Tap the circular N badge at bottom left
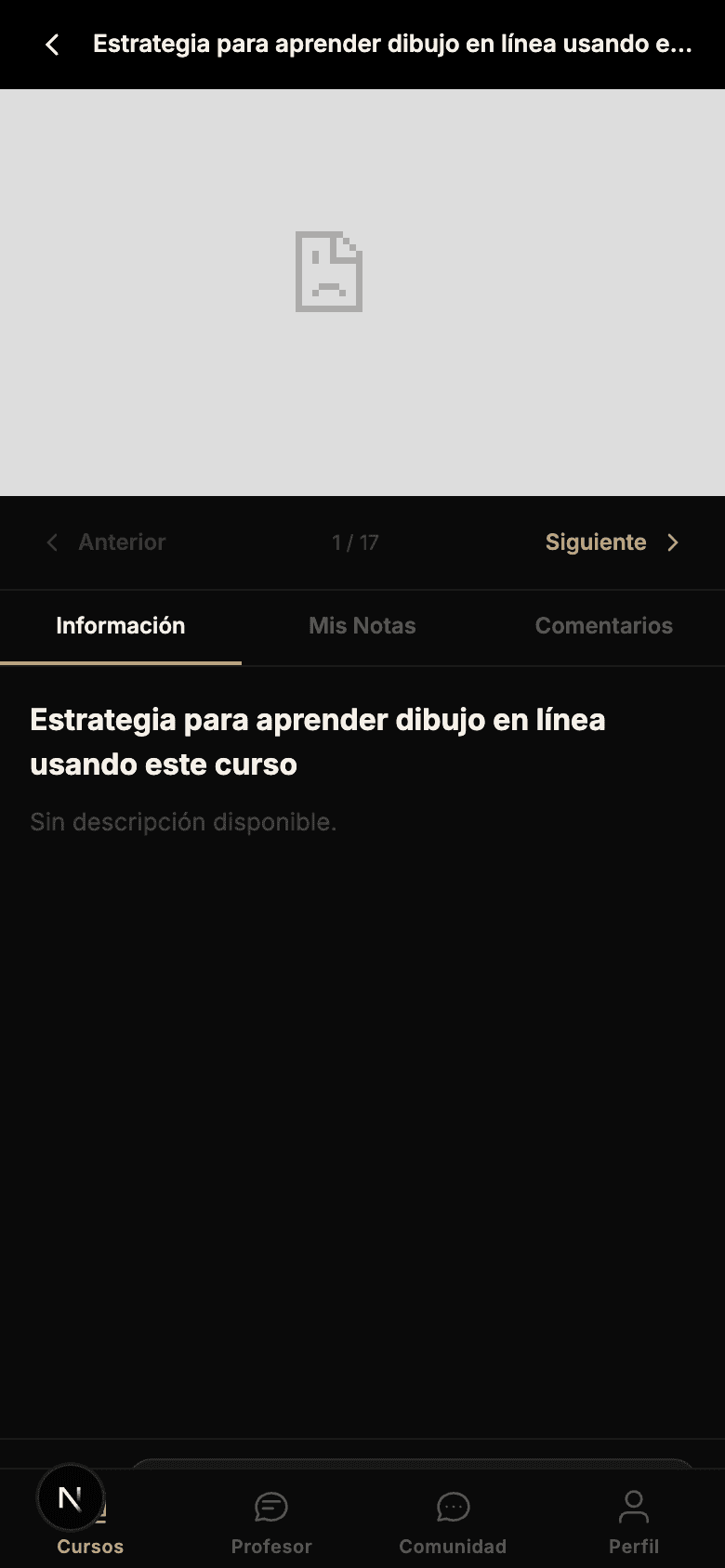Image resolution: width=725 pixels, height=1568 pixels. click(x=71, y=1497)
